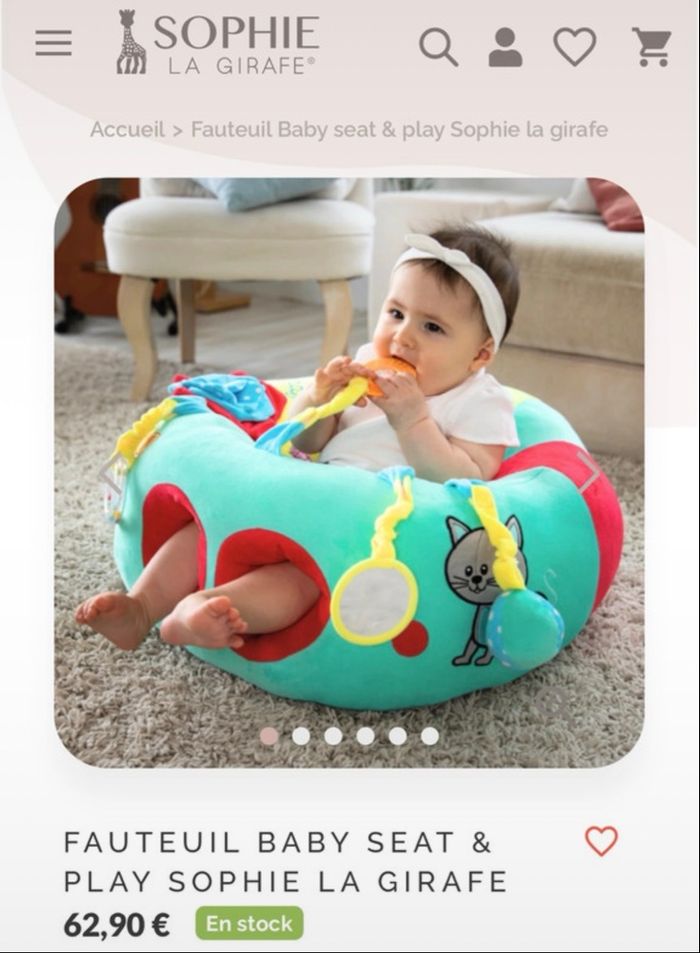Open the user account icon
Viewport: 700px width, 953px height.
pos(505,46)
